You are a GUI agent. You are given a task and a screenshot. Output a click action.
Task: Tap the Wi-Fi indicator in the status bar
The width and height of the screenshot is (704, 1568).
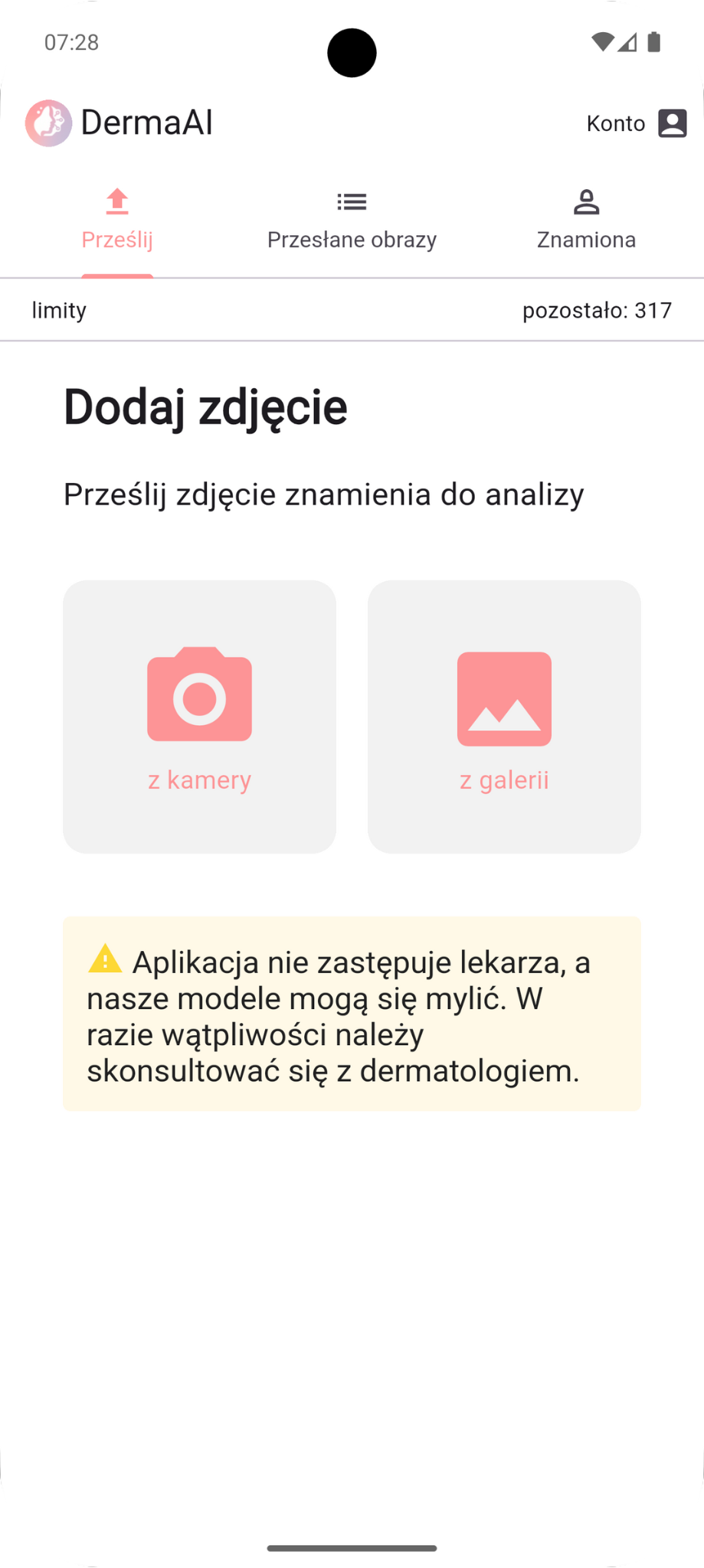[x=604, y=42]
